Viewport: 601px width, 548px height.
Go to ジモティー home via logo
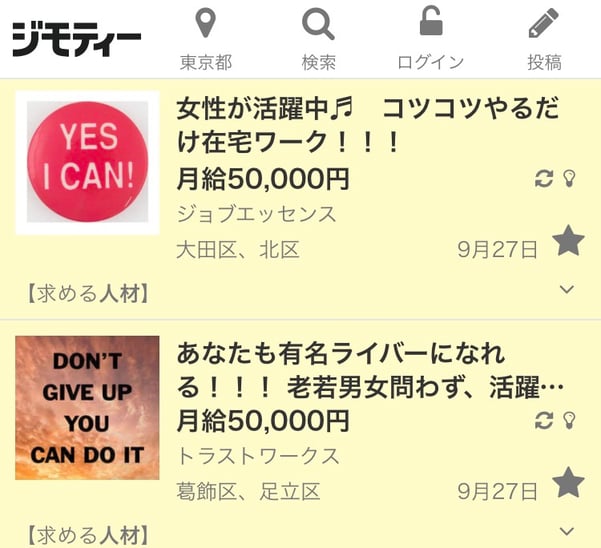click(76, 39)
